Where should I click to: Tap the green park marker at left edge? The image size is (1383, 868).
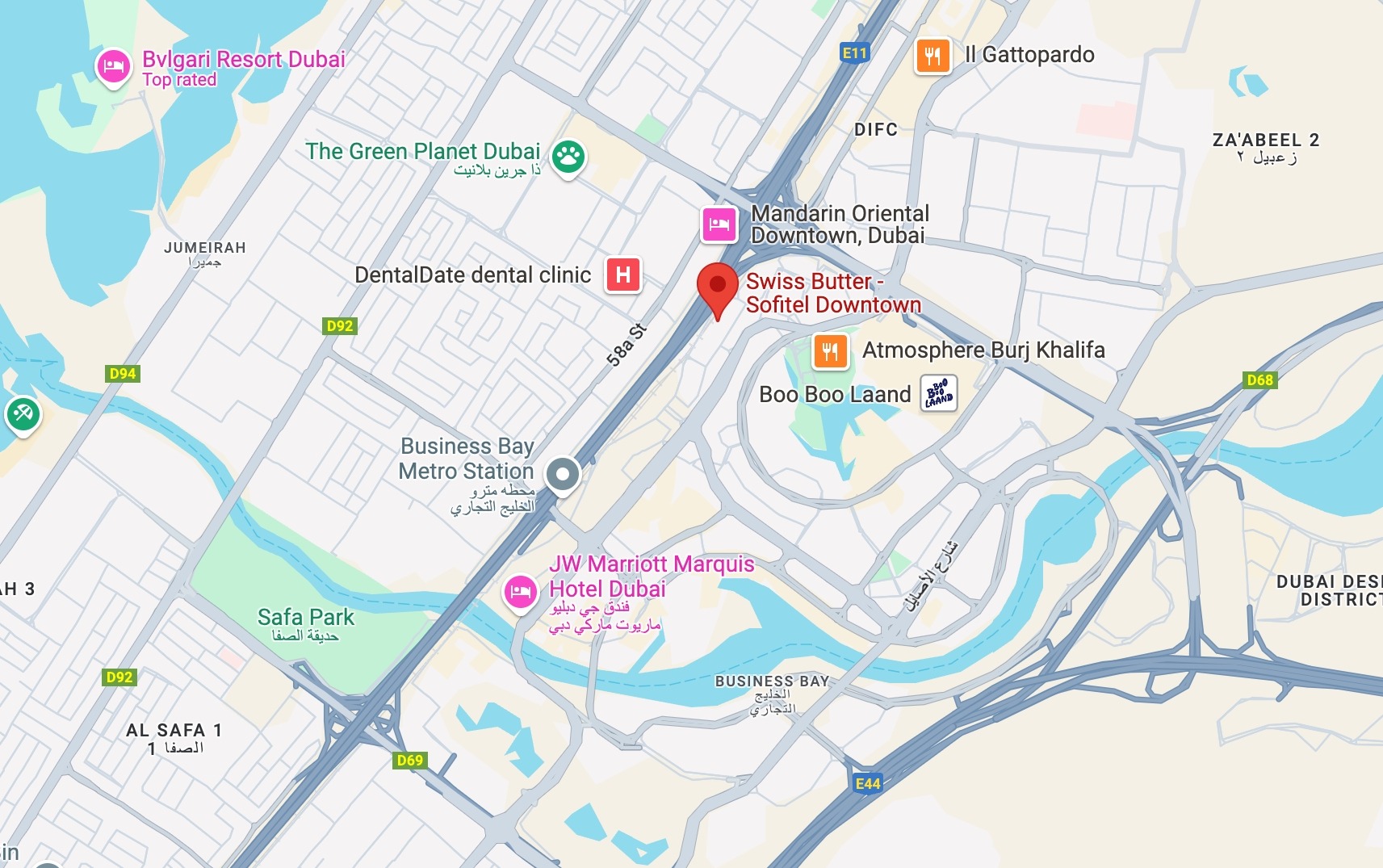[23, 415]
